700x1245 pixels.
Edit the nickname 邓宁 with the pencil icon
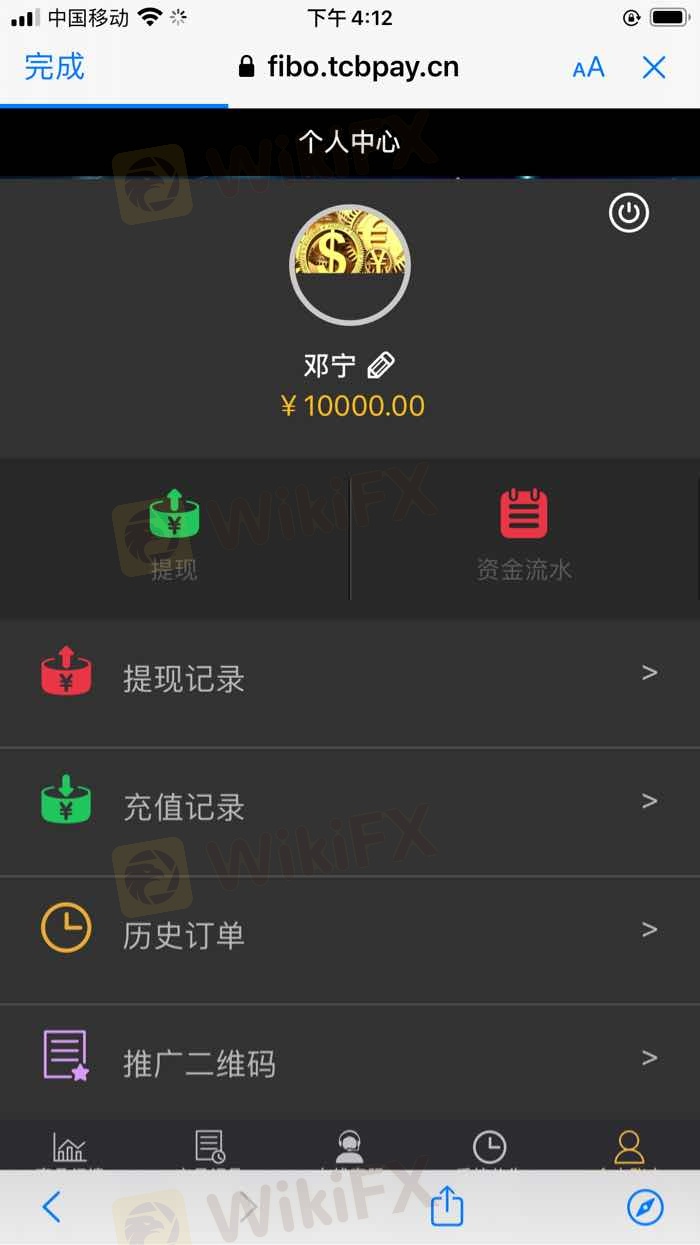point(381,366)
